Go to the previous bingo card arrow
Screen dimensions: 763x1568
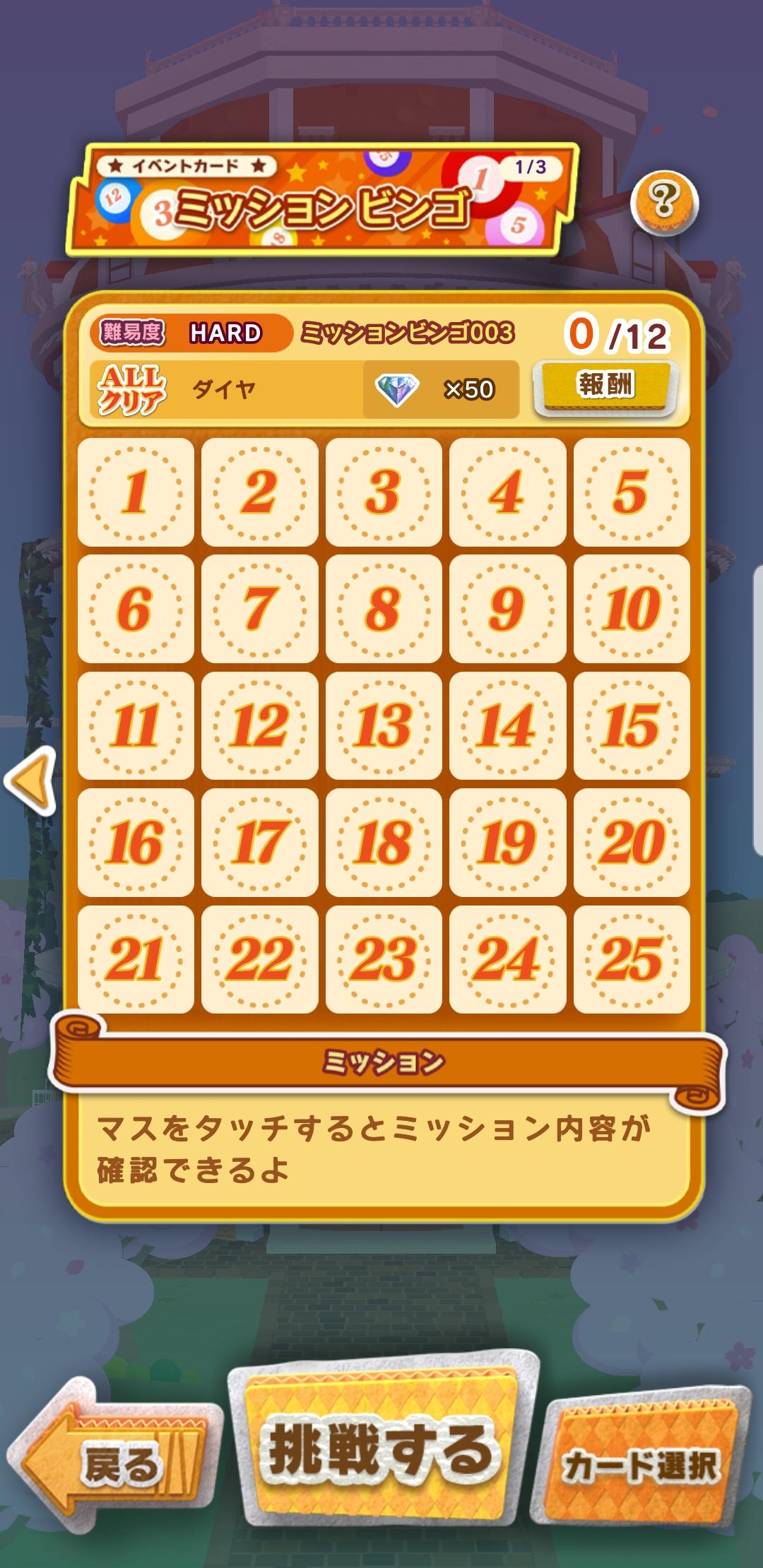coord(30,780)
